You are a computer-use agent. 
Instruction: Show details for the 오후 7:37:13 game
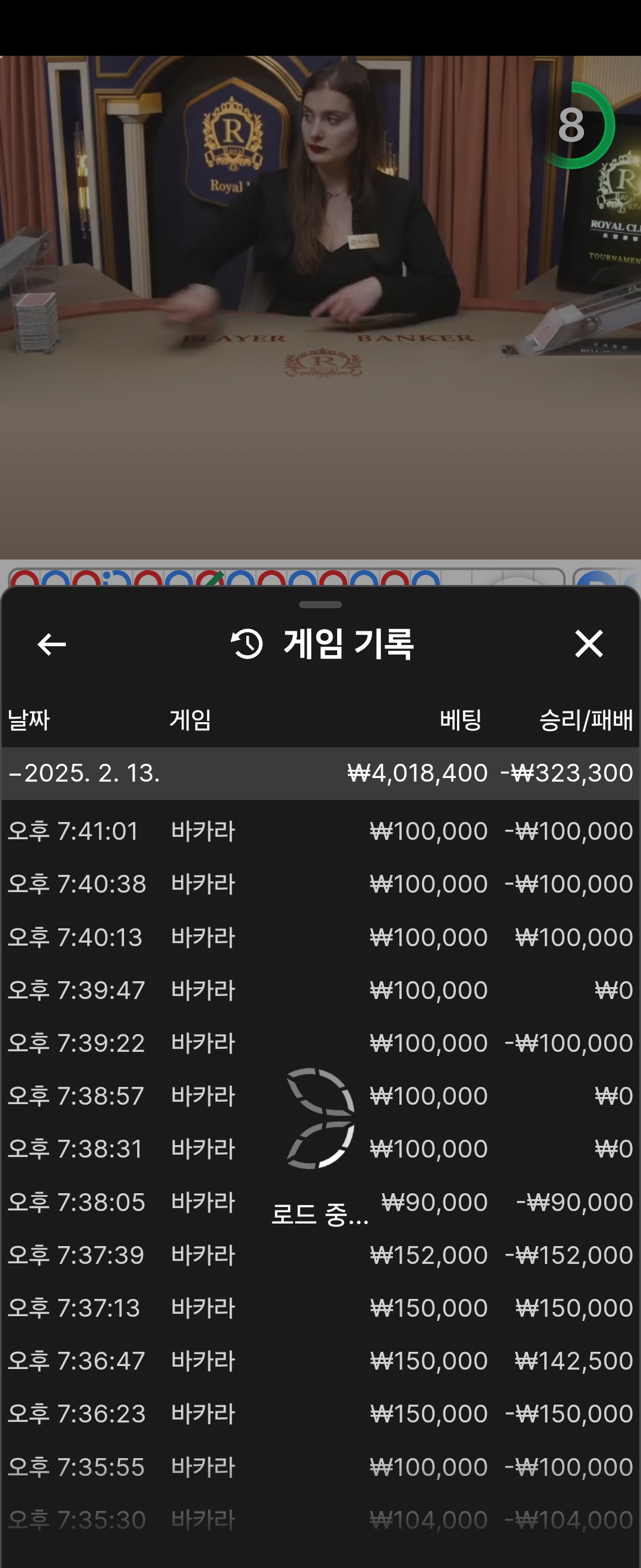coord(320,1308)
